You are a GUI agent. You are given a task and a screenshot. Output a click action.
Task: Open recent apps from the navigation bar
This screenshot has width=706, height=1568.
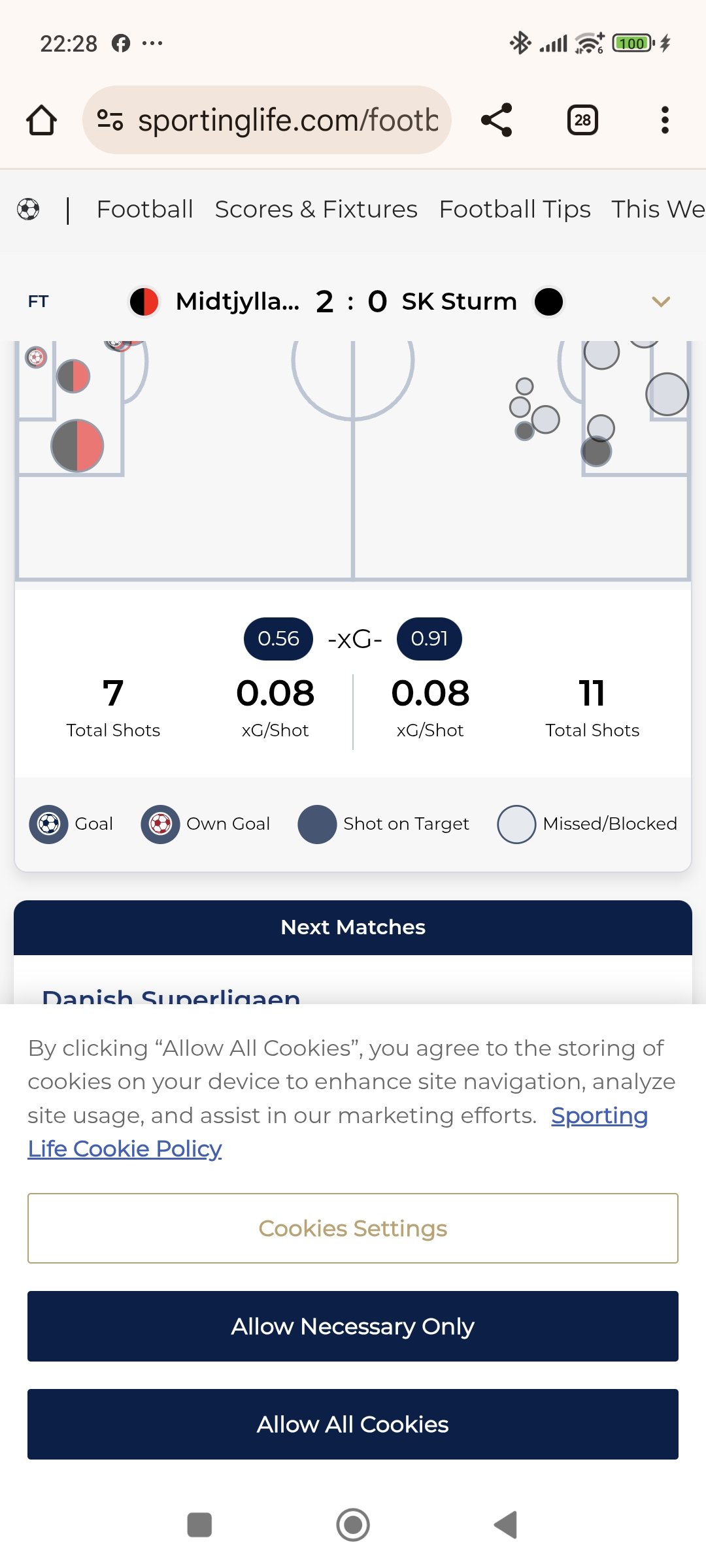(199, 1525)
